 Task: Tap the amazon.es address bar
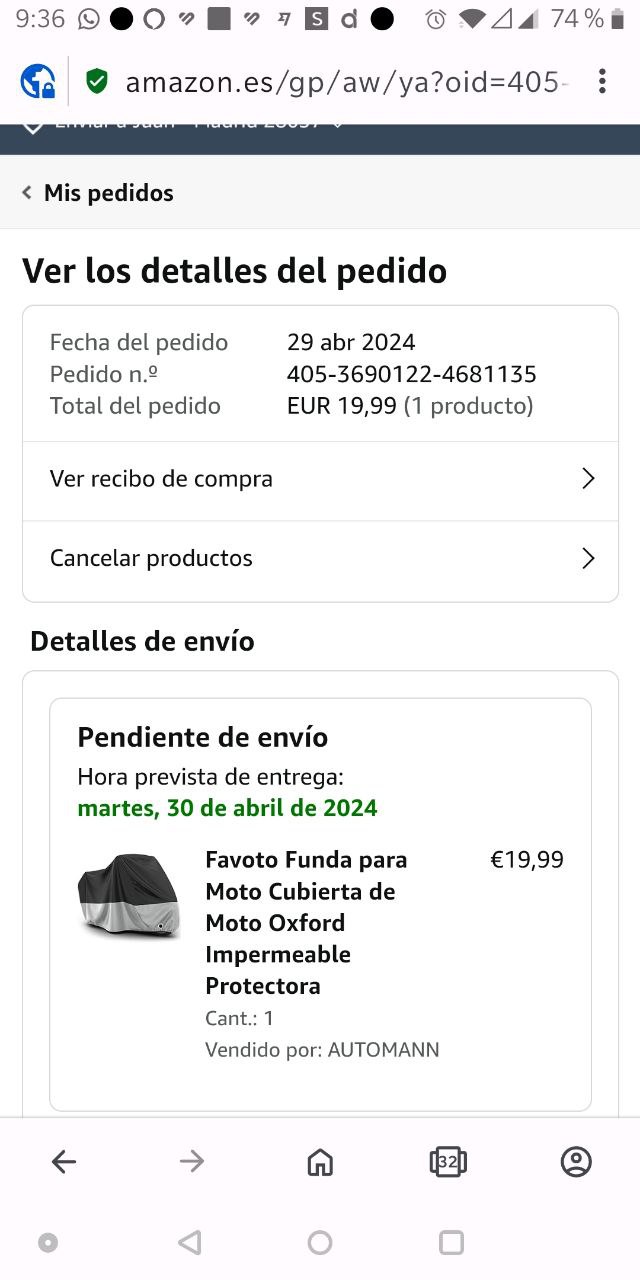point(340,81)
